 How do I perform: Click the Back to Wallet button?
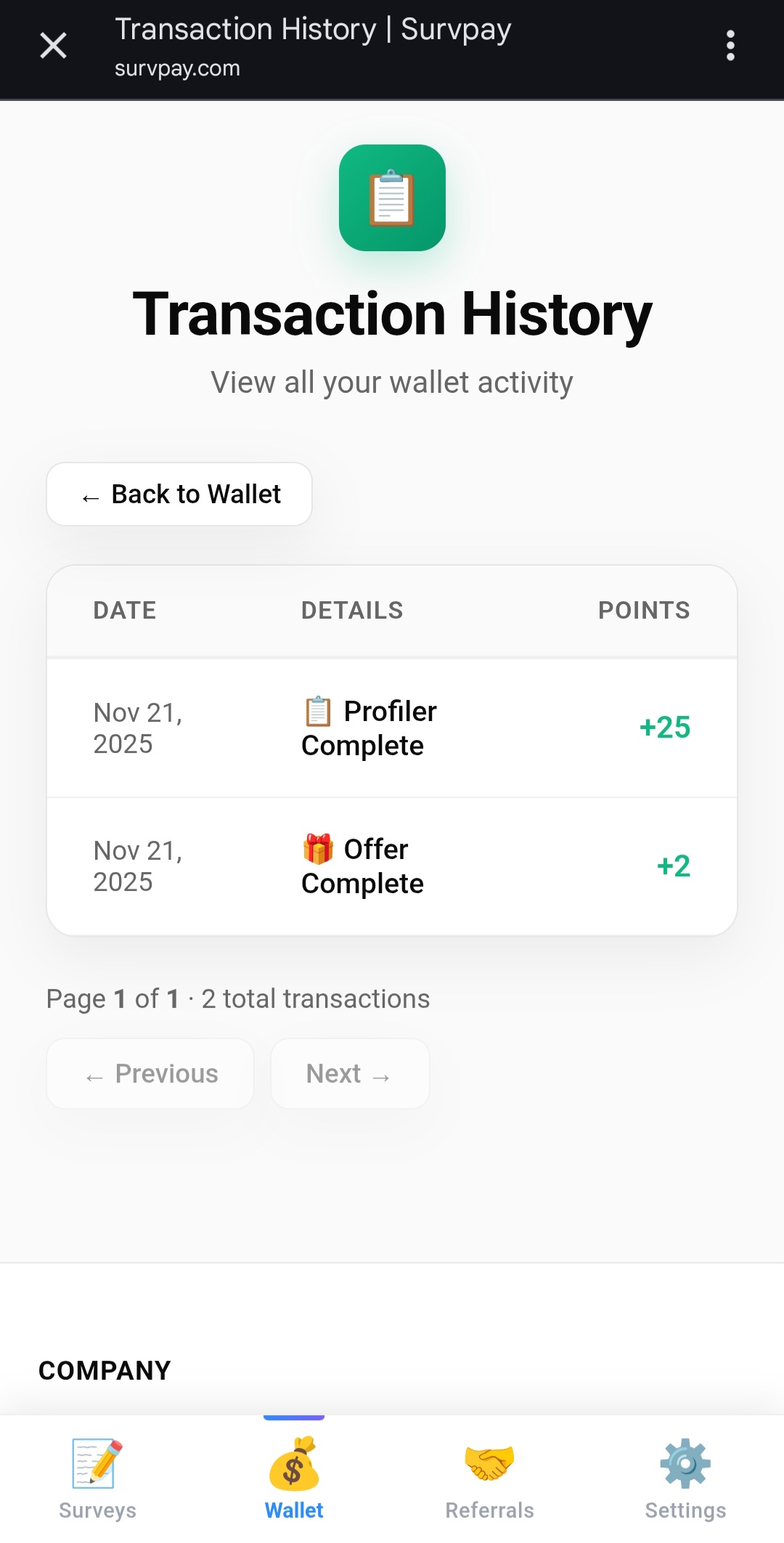tap(179, 494)
